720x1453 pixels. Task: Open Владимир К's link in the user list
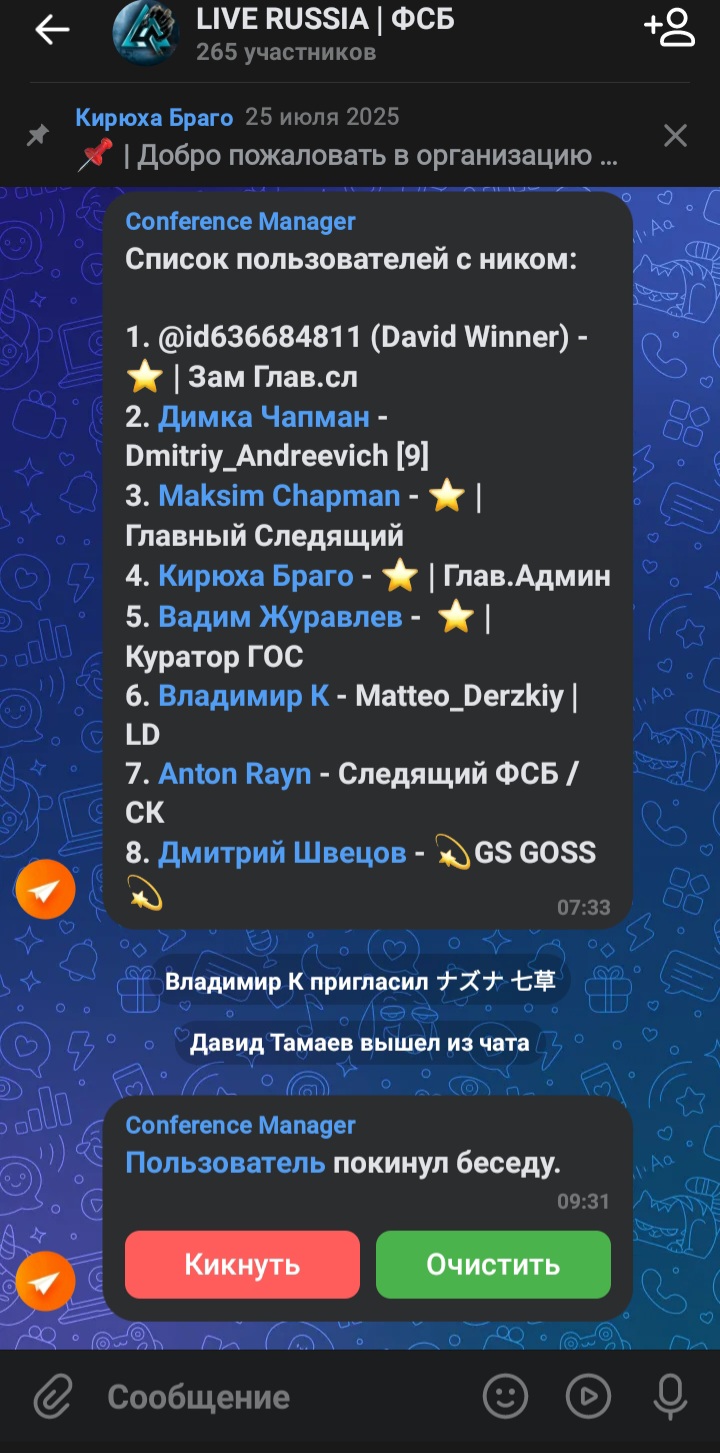[243, 695]
